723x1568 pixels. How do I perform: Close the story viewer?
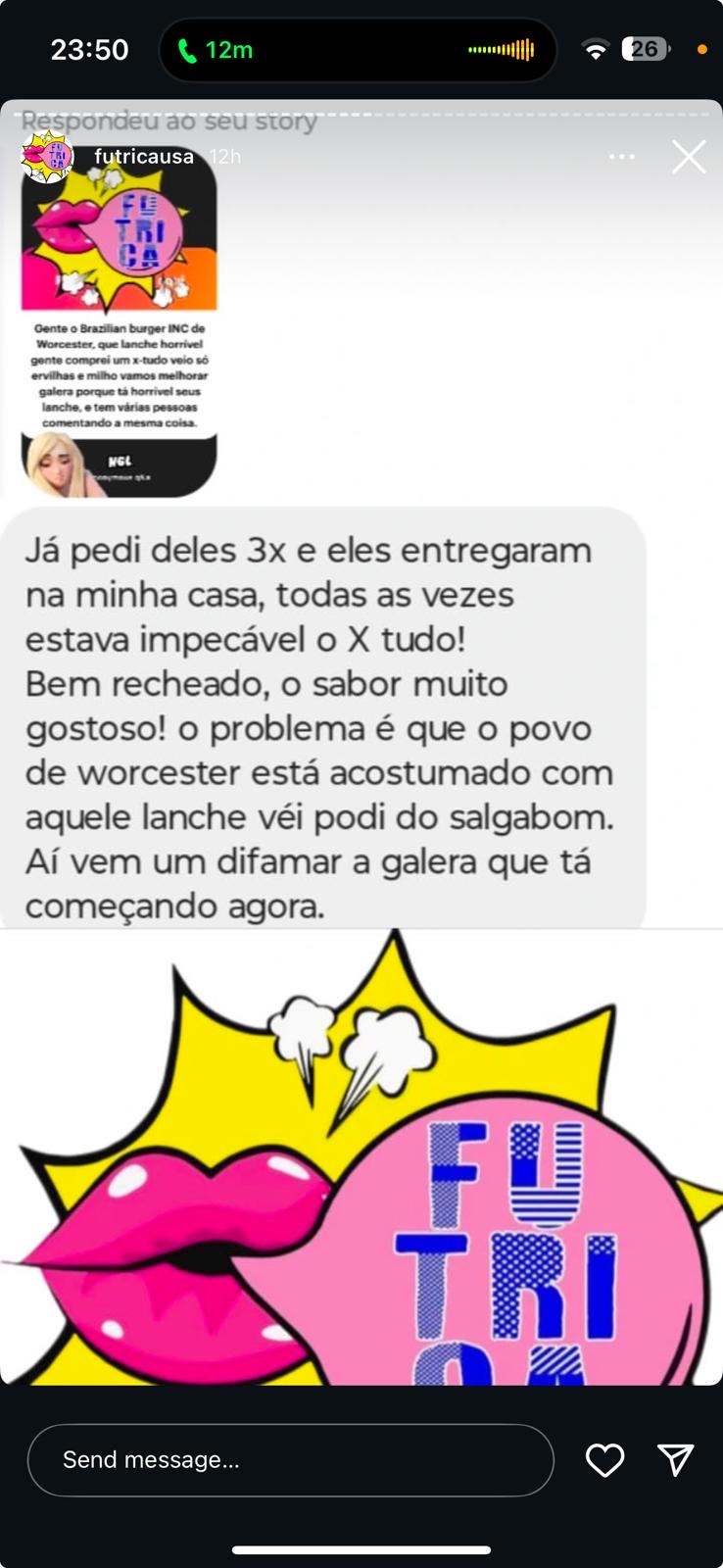(x=689, y=157)
